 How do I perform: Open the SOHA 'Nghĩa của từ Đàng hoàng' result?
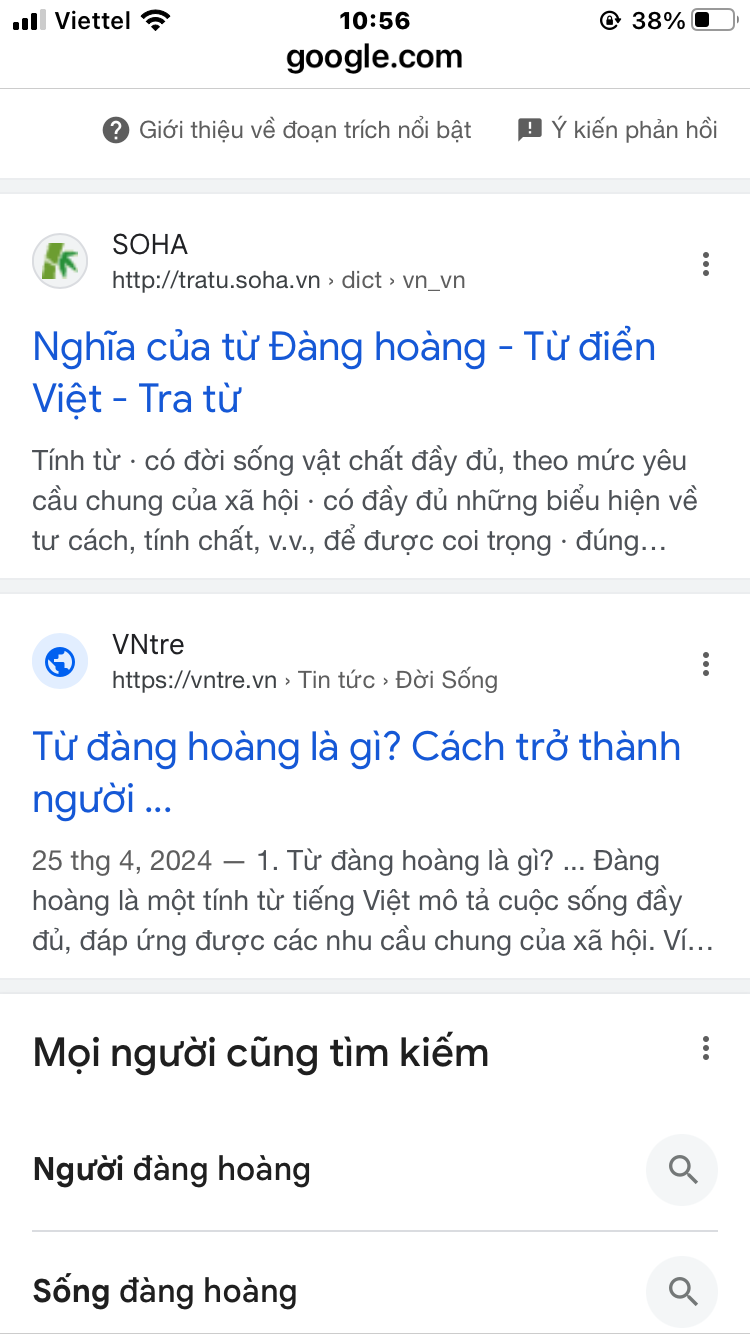pyautogui.click(x=344, y=372)
